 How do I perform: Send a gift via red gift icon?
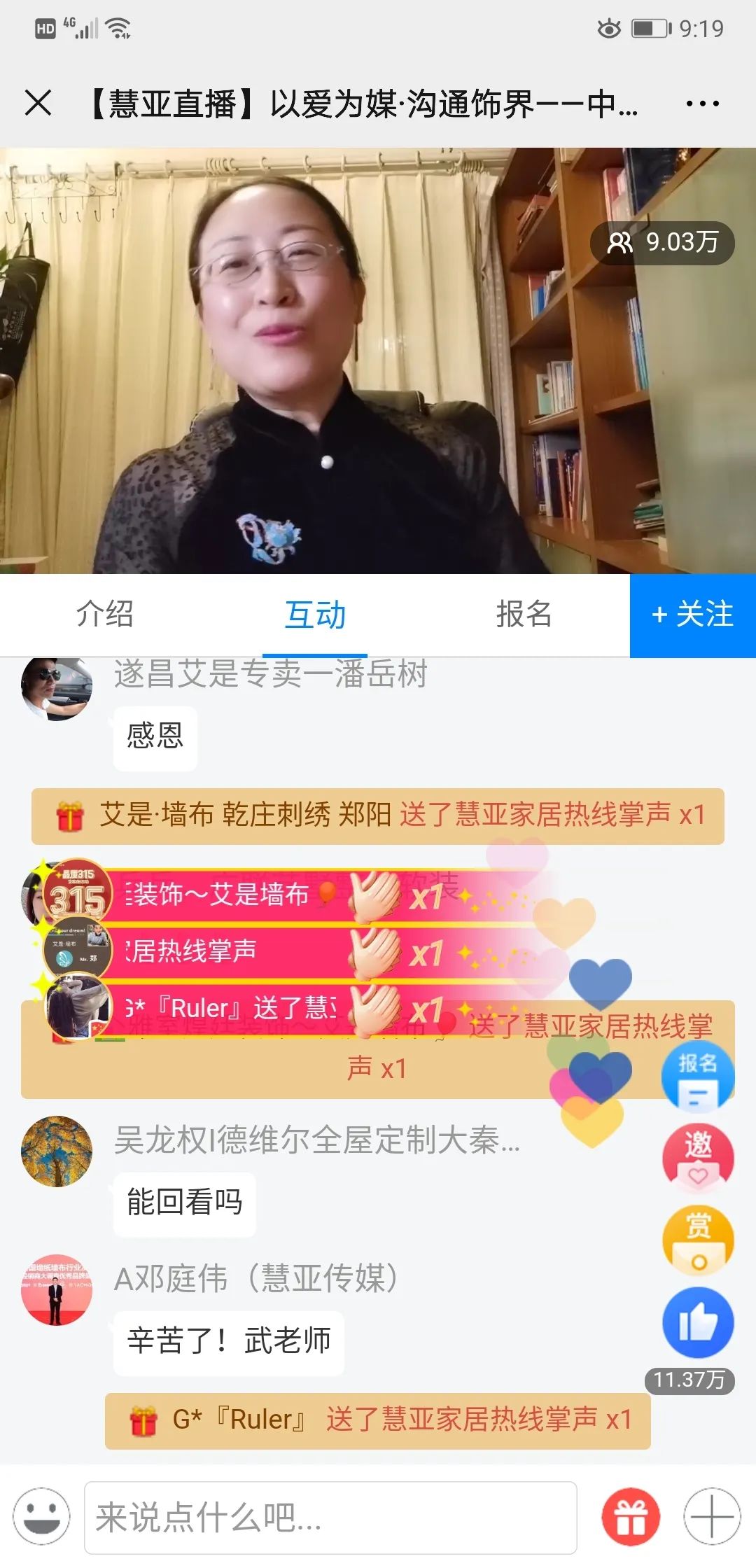(x=631, y=1516)
